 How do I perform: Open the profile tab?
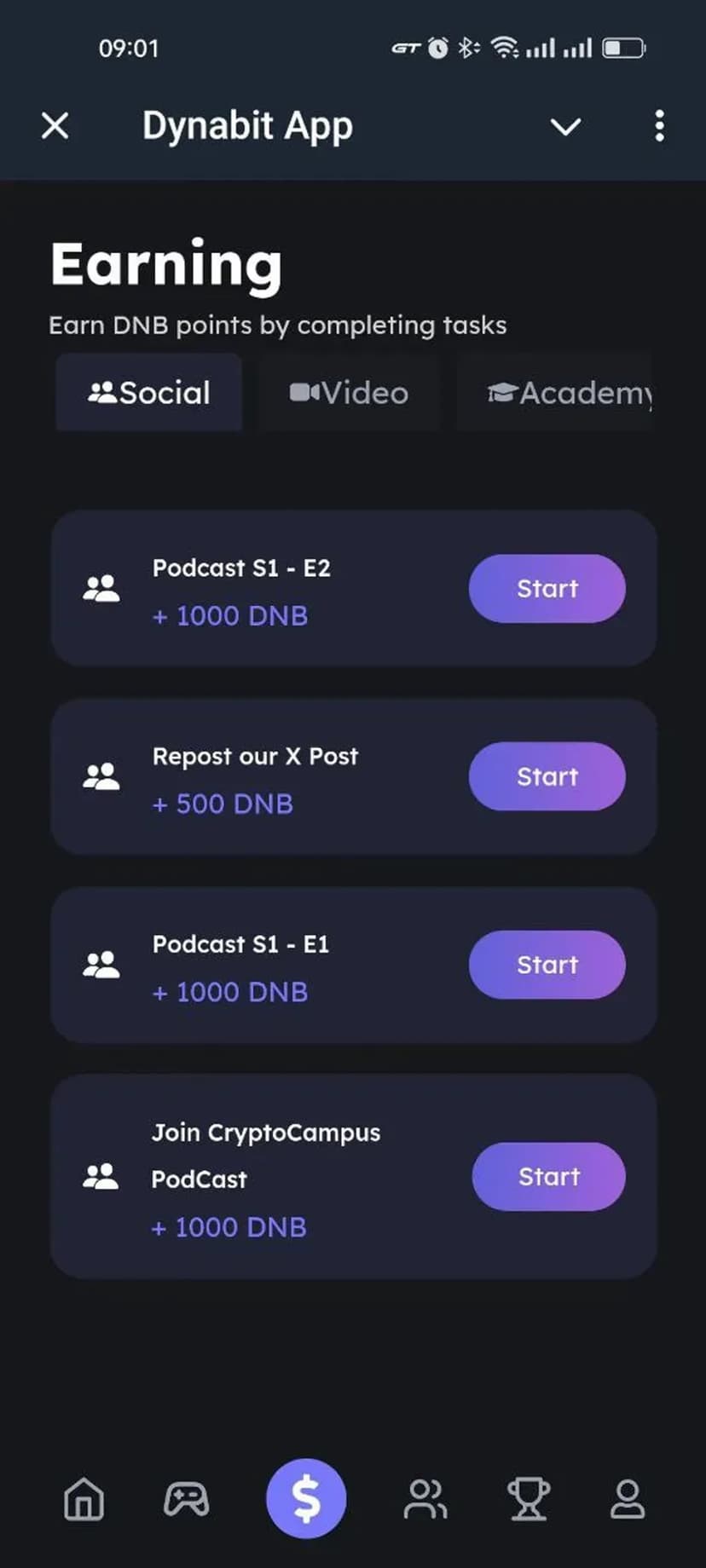(628, 1499)
